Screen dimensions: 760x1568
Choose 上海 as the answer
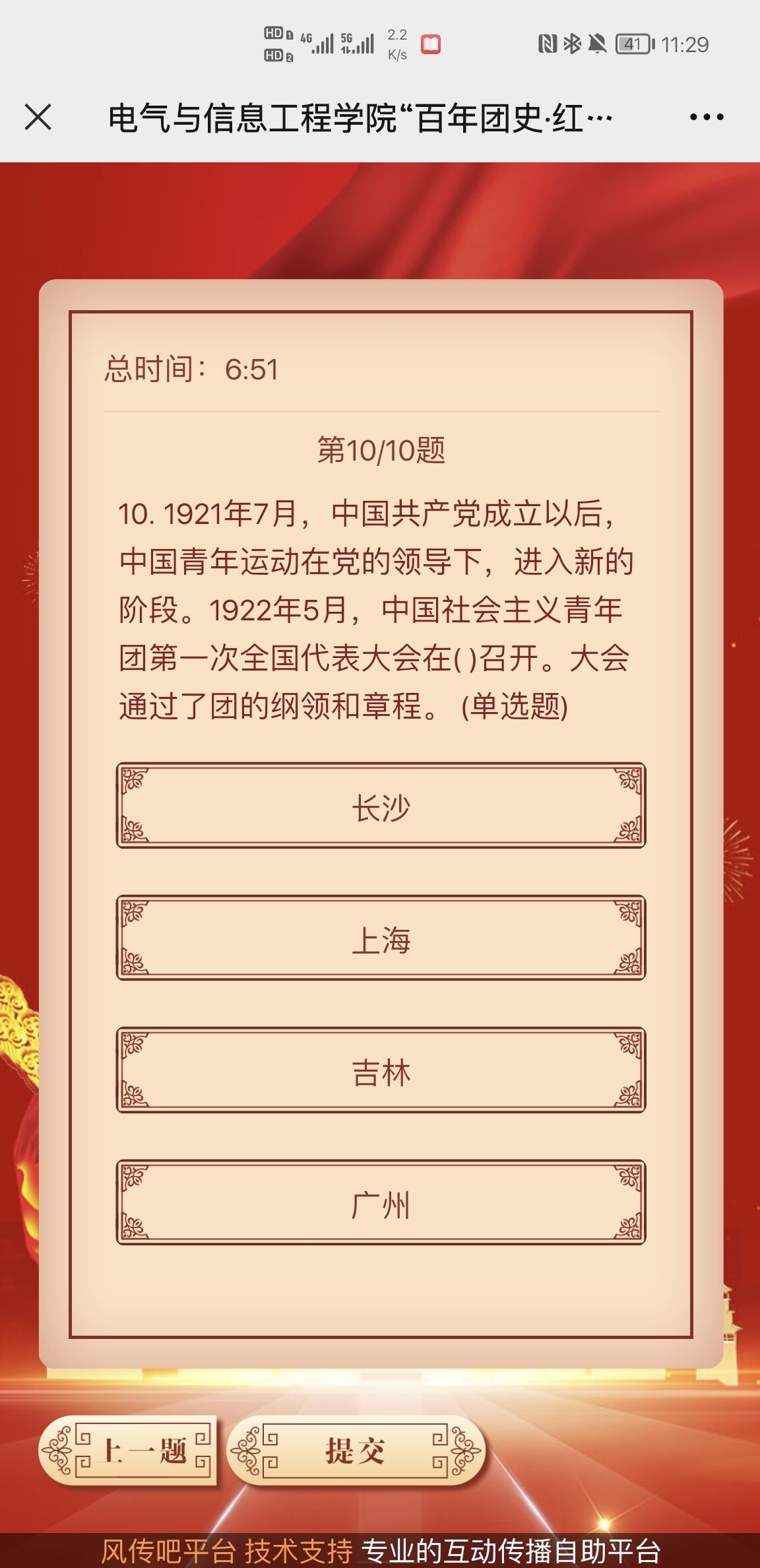coord(381,938)
